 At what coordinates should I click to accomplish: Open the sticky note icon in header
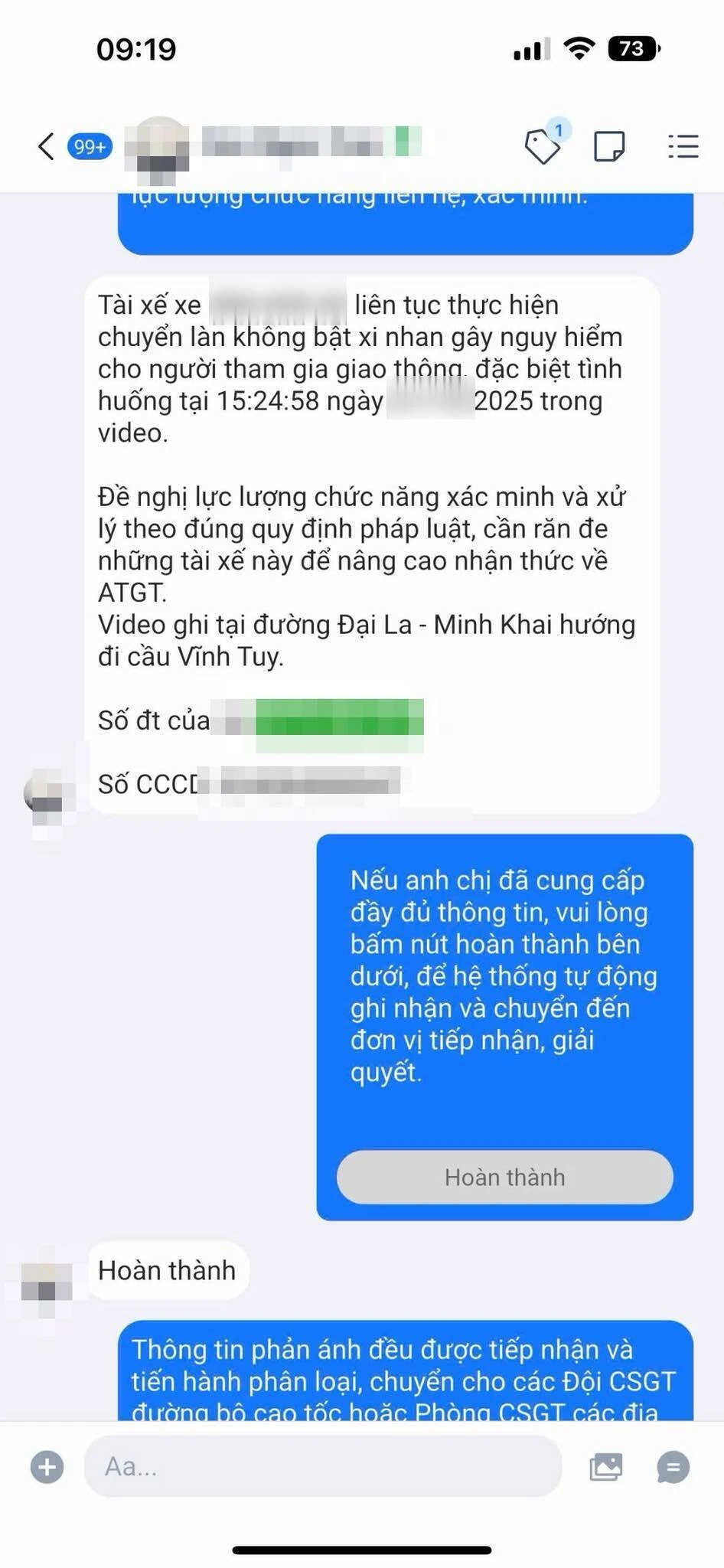(x=609, y=145)
